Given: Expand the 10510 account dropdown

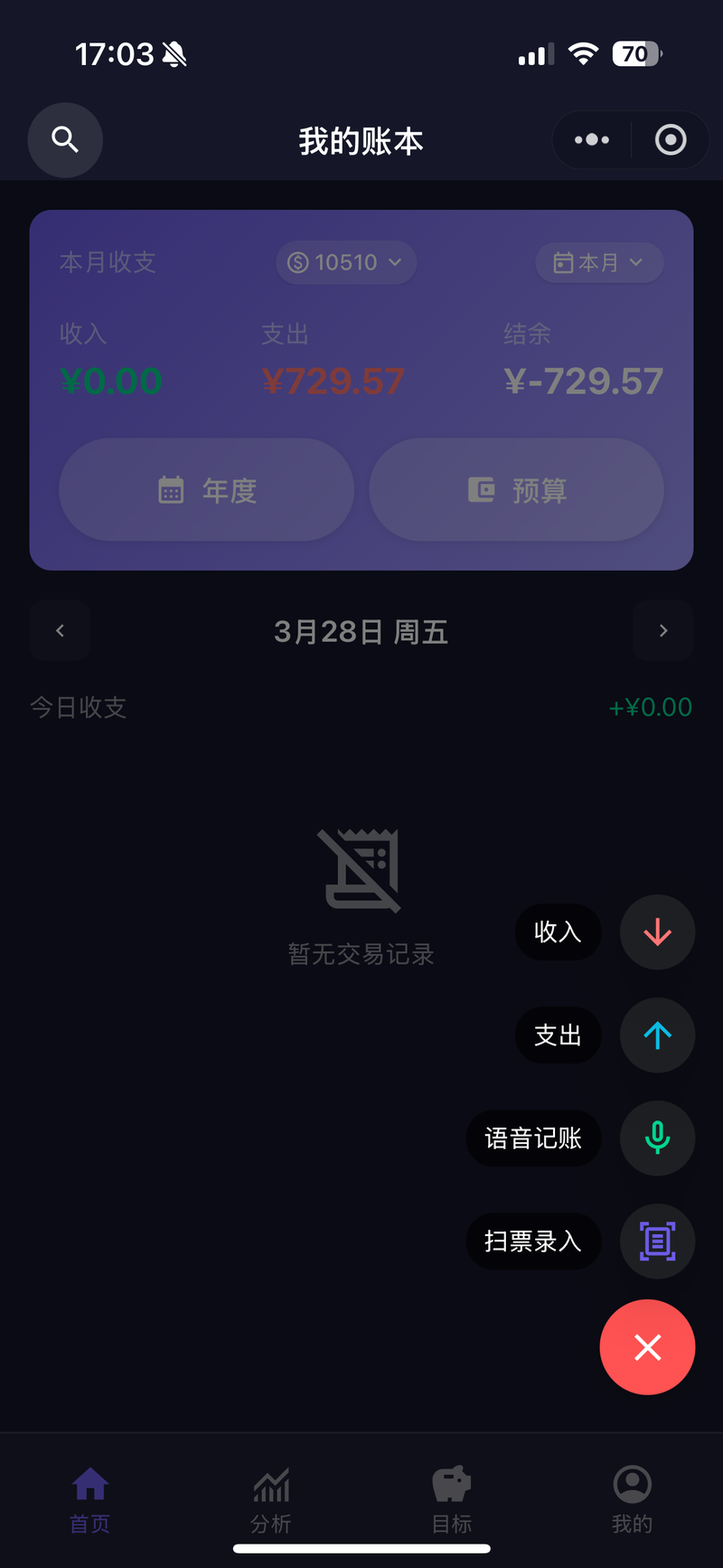Looking at the screenshot, I should tap(346, 262).
